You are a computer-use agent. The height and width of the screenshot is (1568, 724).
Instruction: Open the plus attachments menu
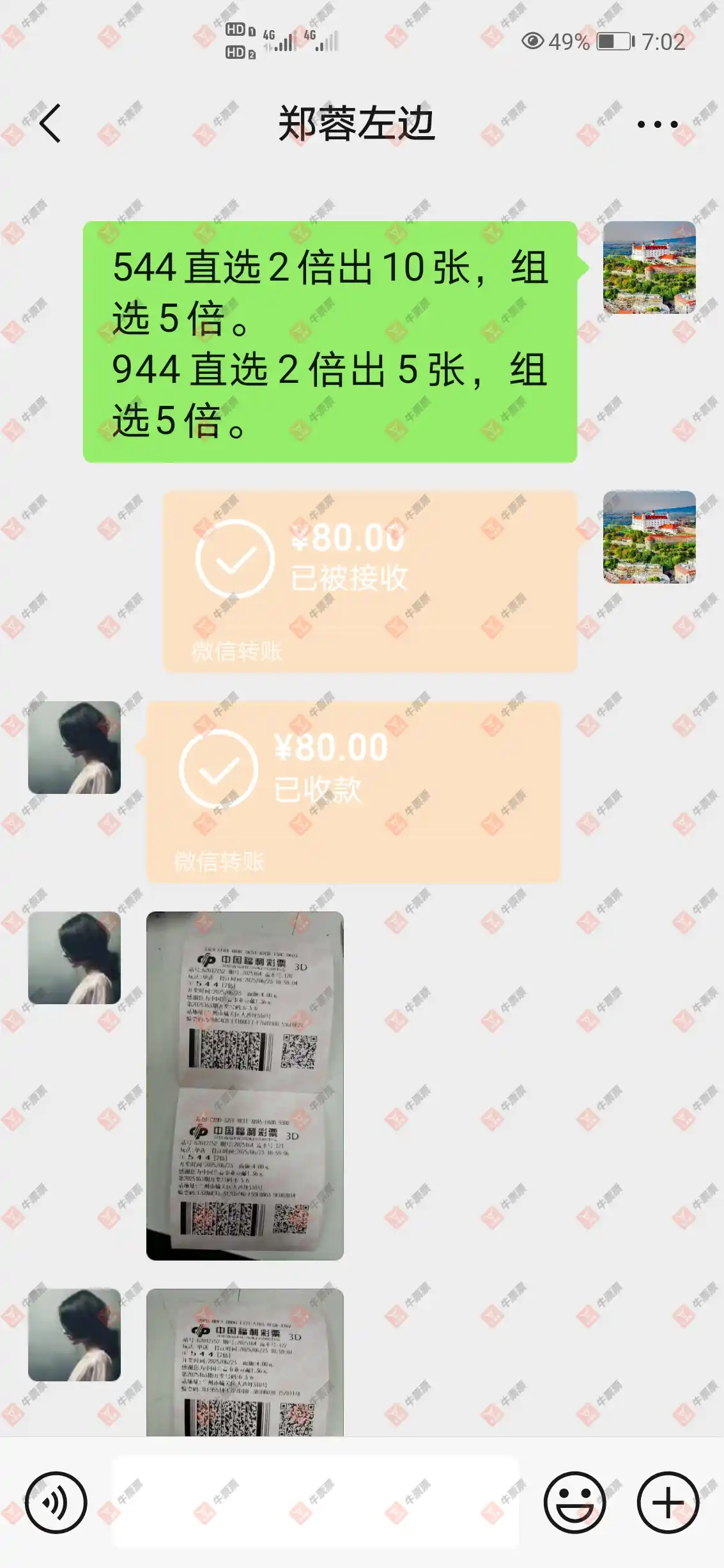[x=668, y=1502]
